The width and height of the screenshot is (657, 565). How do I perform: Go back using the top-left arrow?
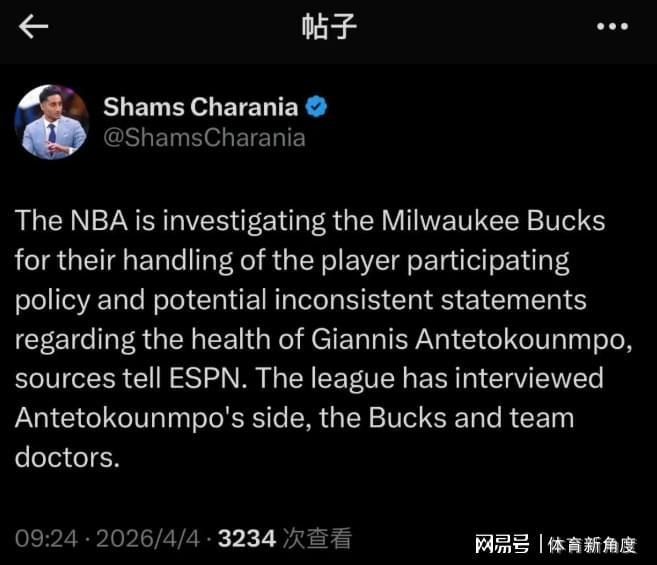pos(34,27)
